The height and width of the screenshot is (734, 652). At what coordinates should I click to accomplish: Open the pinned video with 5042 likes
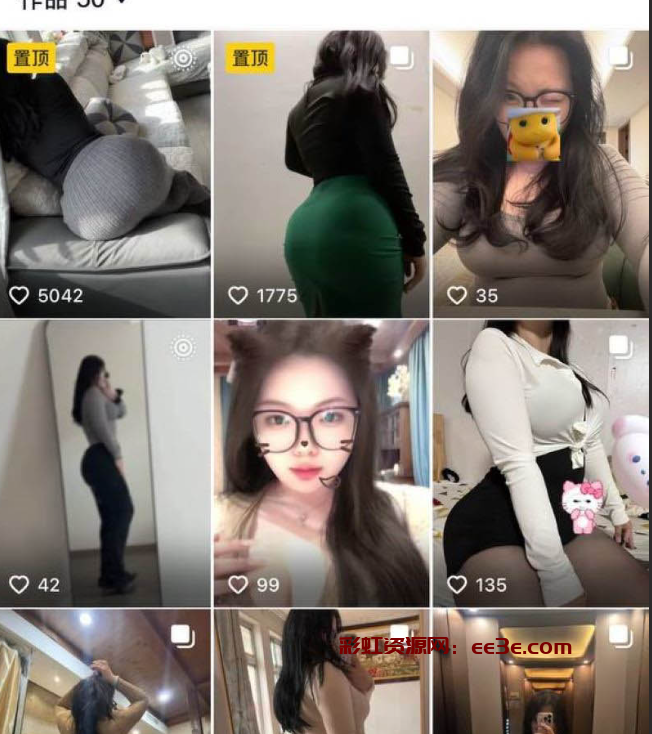[105, 175]
